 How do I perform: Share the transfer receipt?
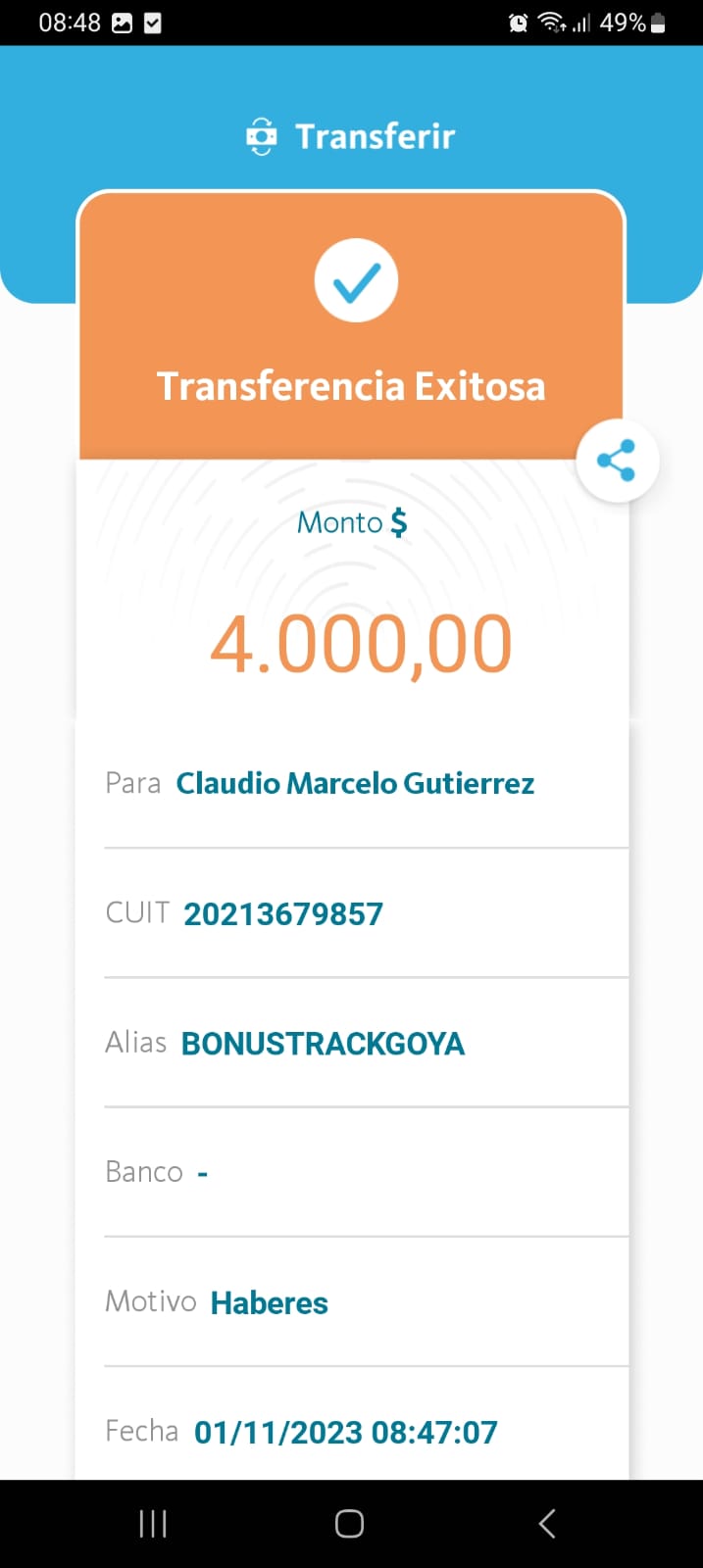pyautogui.click(x=617, y=461)
